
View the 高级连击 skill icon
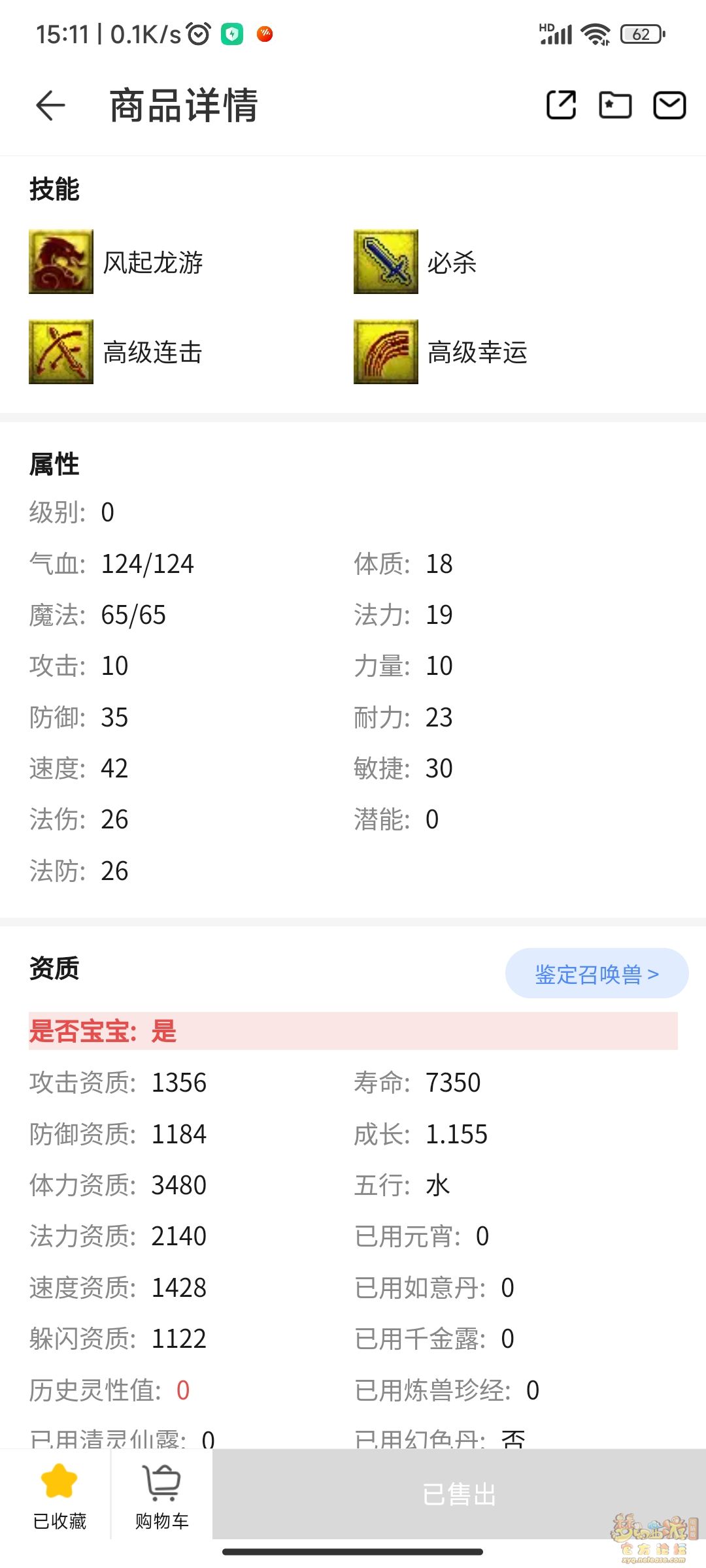(x=61, y=351)
